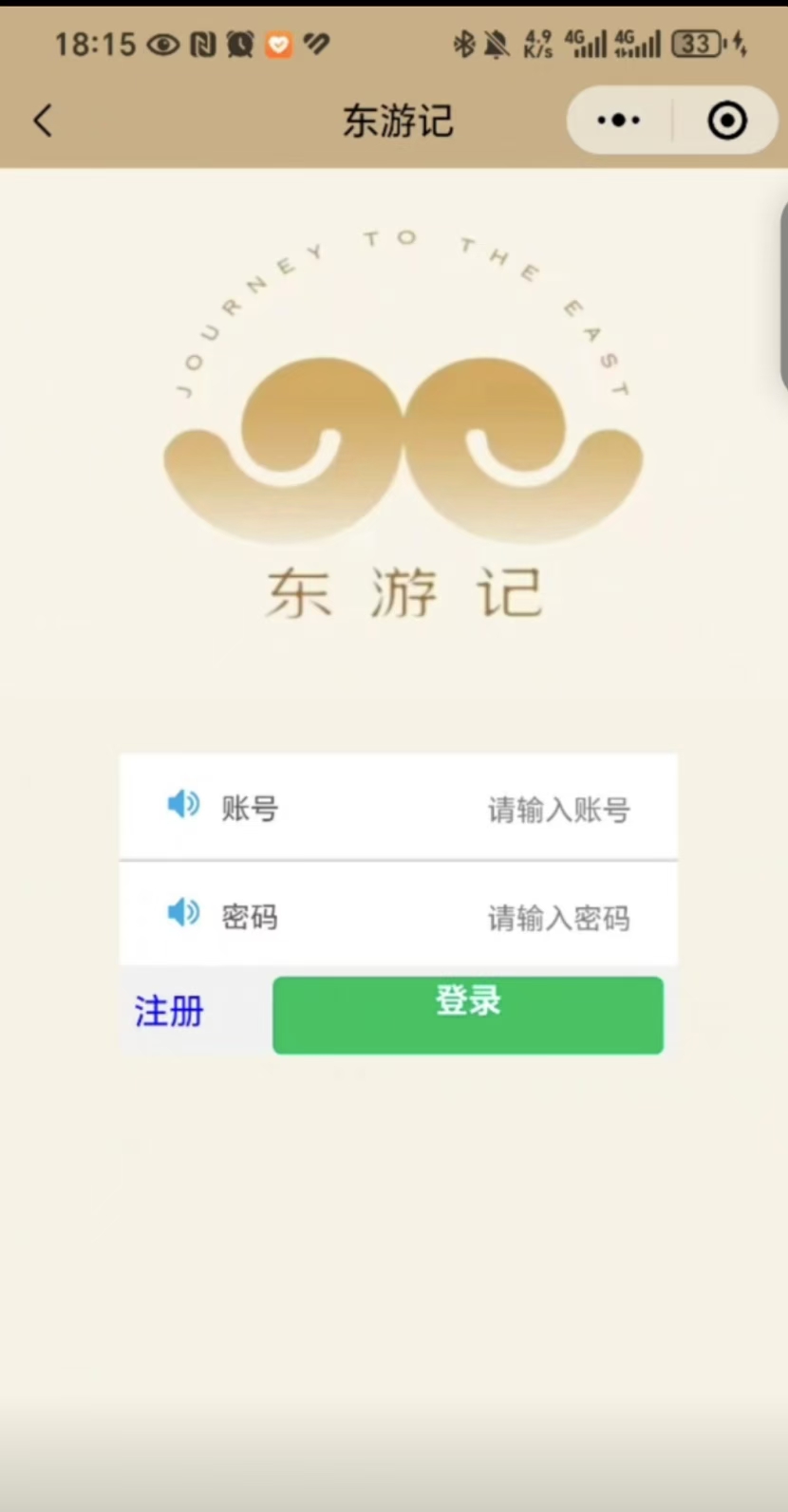Close the mini program with the circle icon
This screenshot has height=1512, width=788.
tap(727, 121)
